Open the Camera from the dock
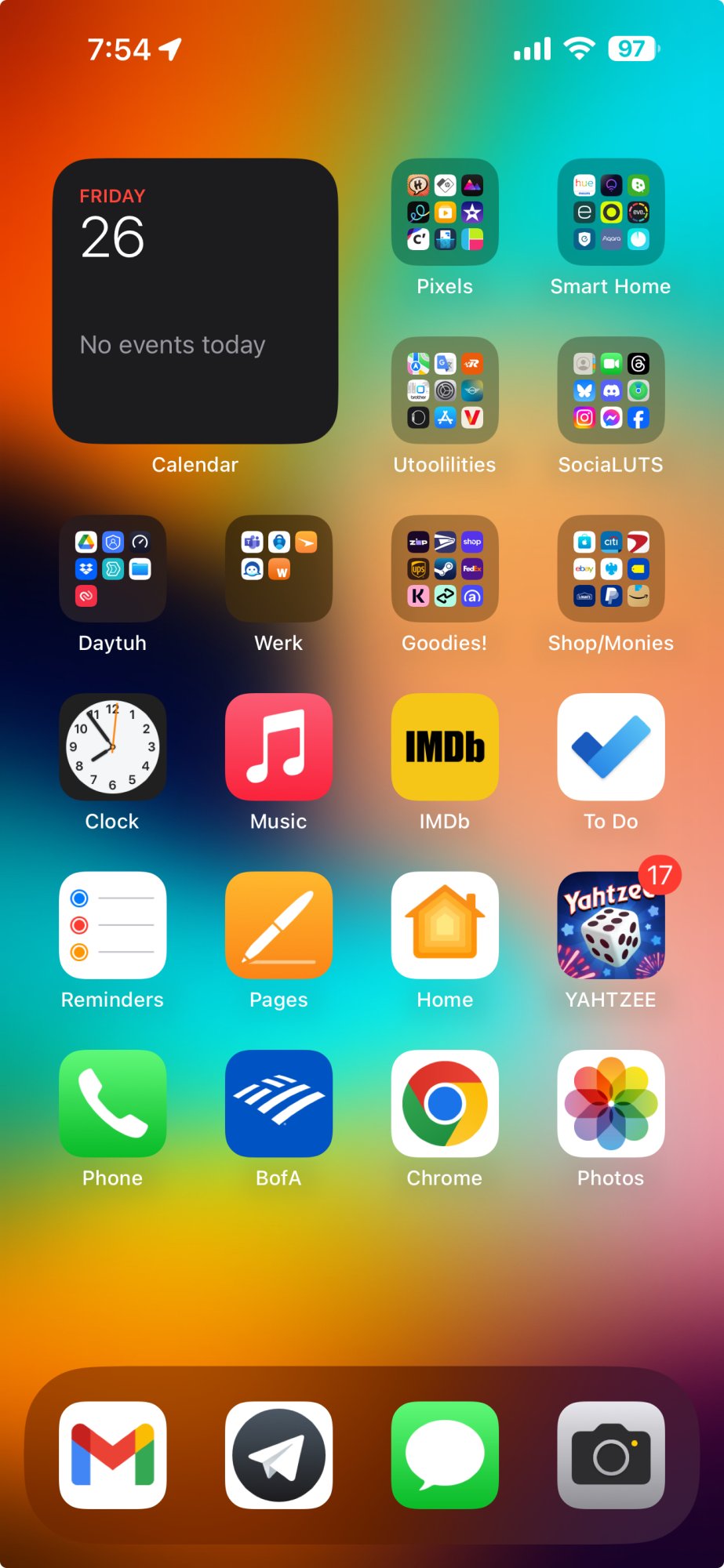Viewport: 724px width, 1568px height. click(610, 1455)
